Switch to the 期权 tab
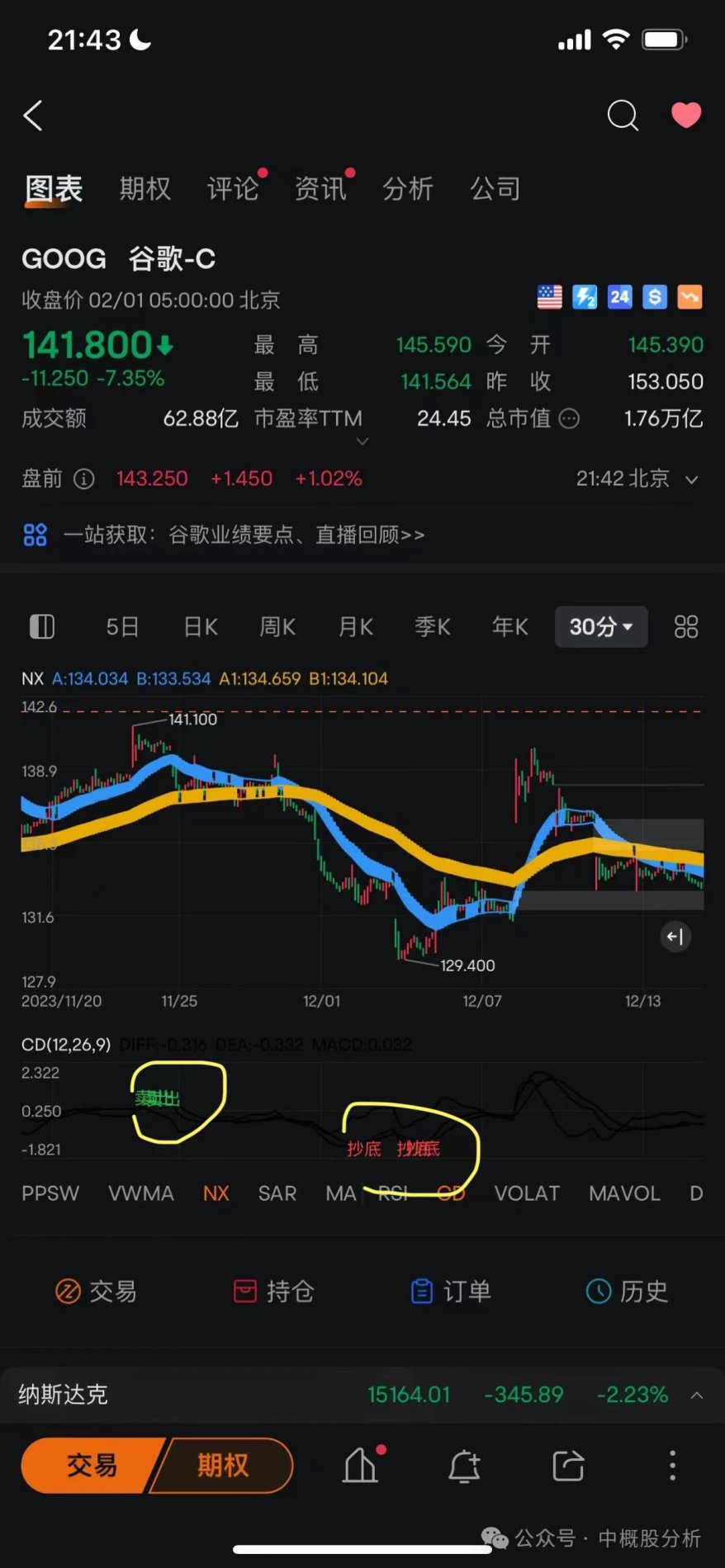The width and height of the screenshot is (725, 1568). [145, 189]
